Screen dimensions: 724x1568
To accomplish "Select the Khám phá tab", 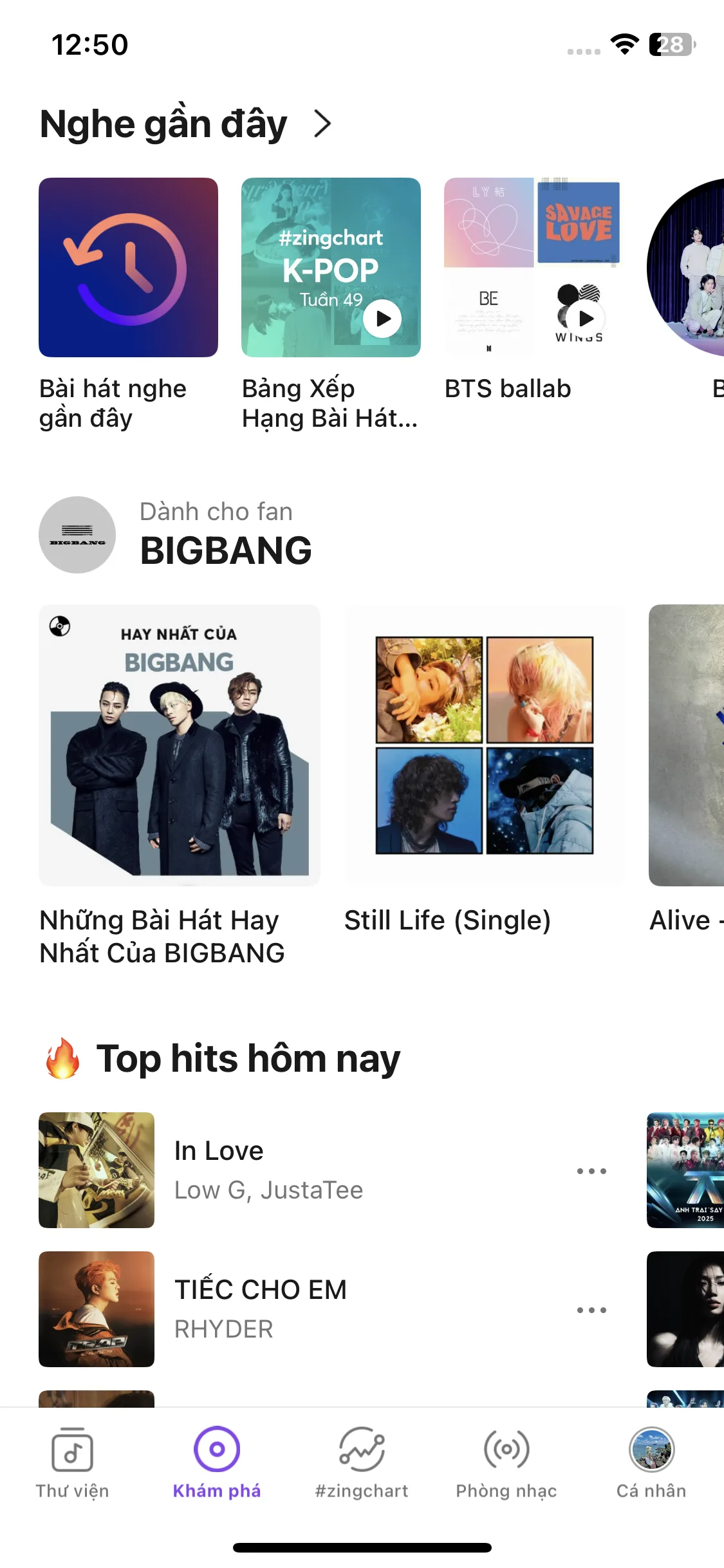I will click(217, 1462).
